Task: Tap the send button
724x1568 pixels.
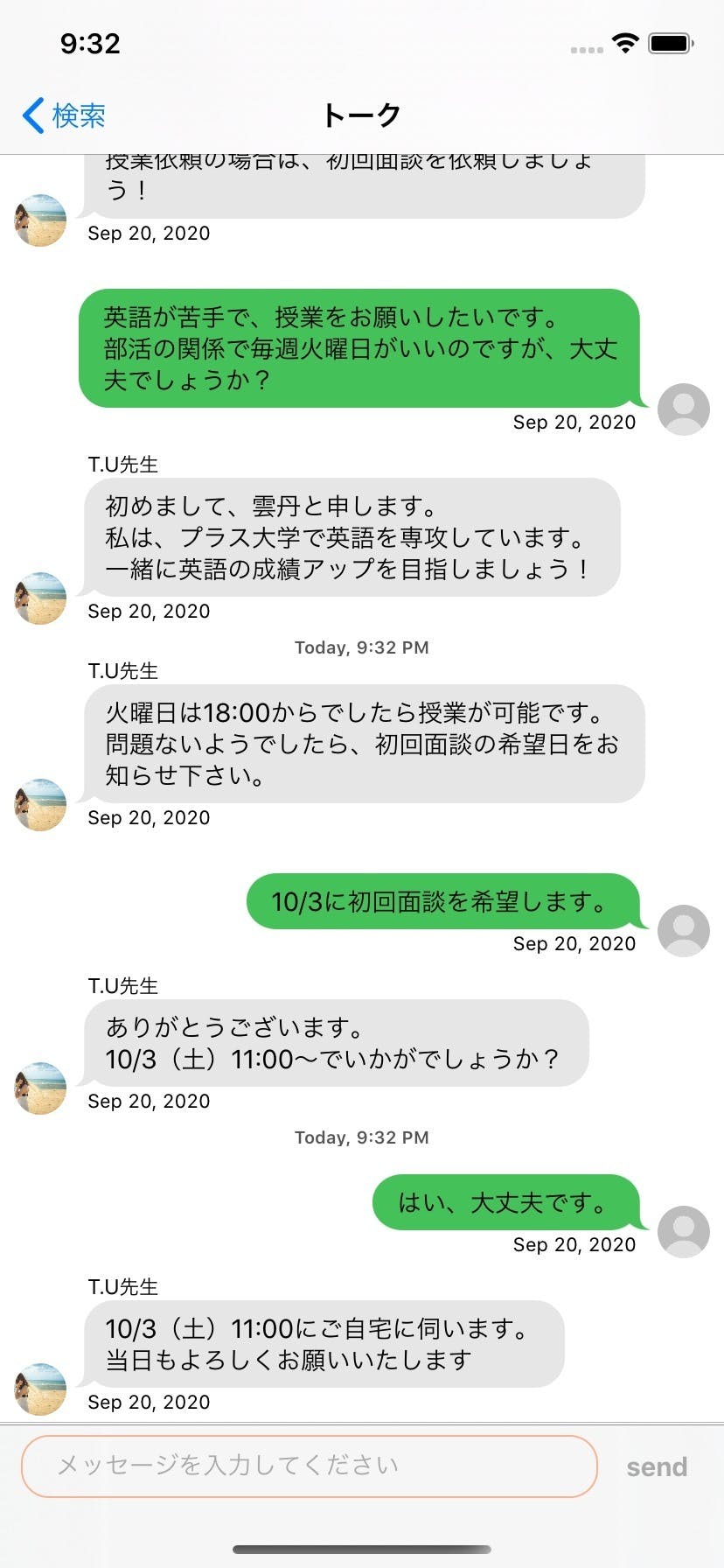Action: pyautogui.click(x=657, y=1467)
